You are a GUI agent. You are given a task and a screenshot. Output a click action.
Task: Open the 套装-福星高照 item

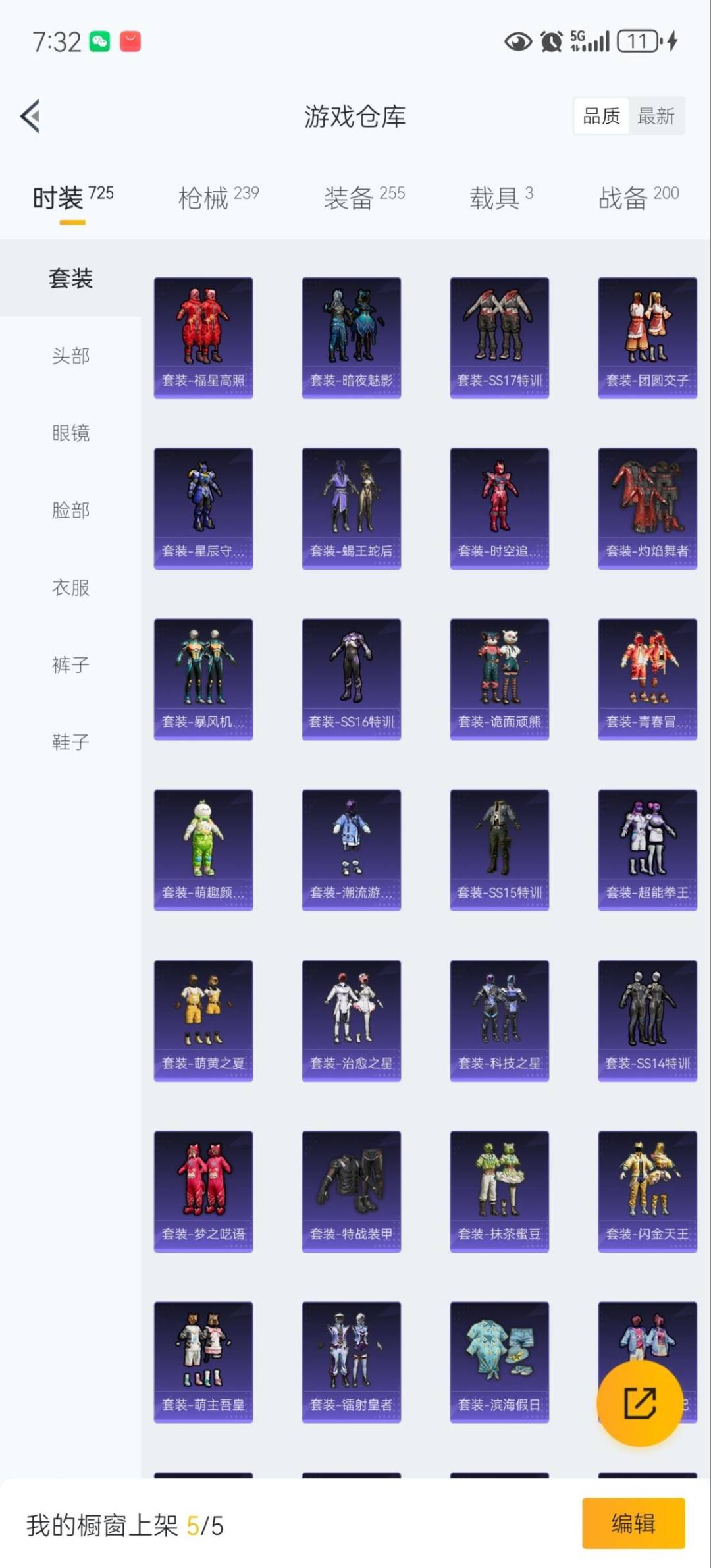[203, 337]
